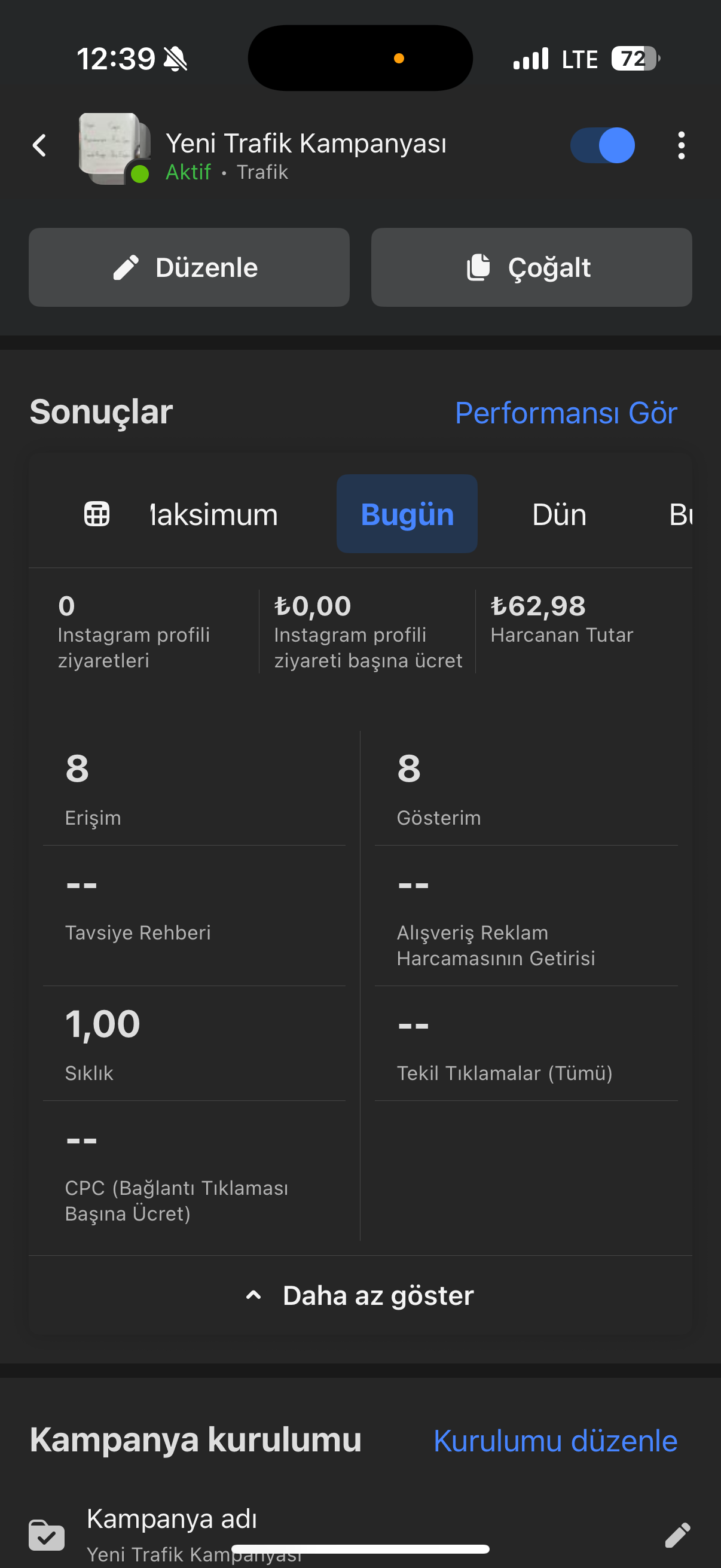This screenshot has height=1568, width=721.
Task: Switch to the Maksimum date tab
Action: [x=214, y=514]
